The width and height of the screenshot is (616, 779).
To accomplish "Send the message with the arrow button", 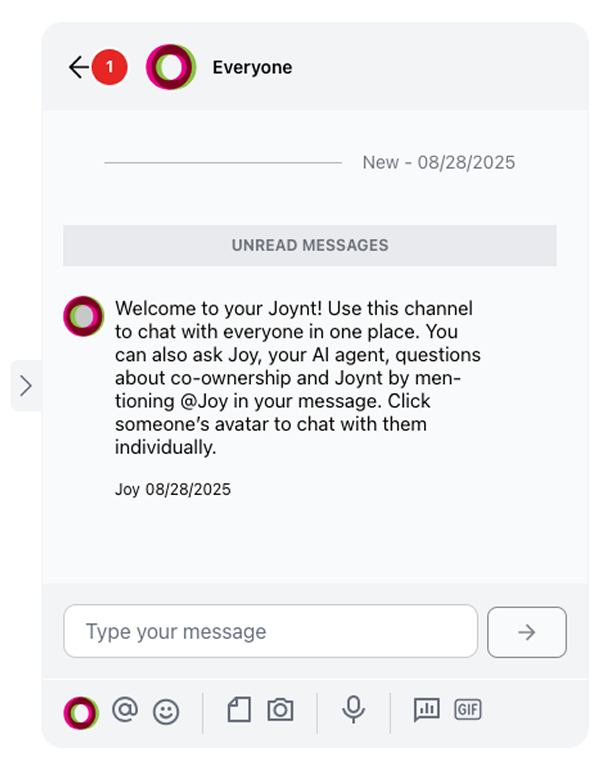I will point(527,632).
